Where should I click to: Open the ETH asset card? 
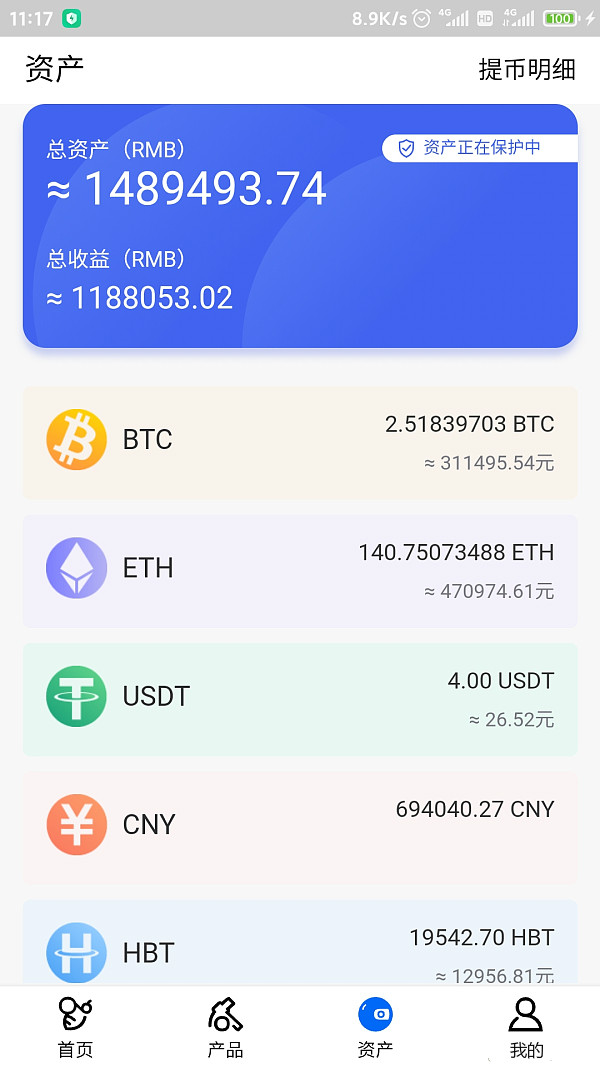[300, 570]
